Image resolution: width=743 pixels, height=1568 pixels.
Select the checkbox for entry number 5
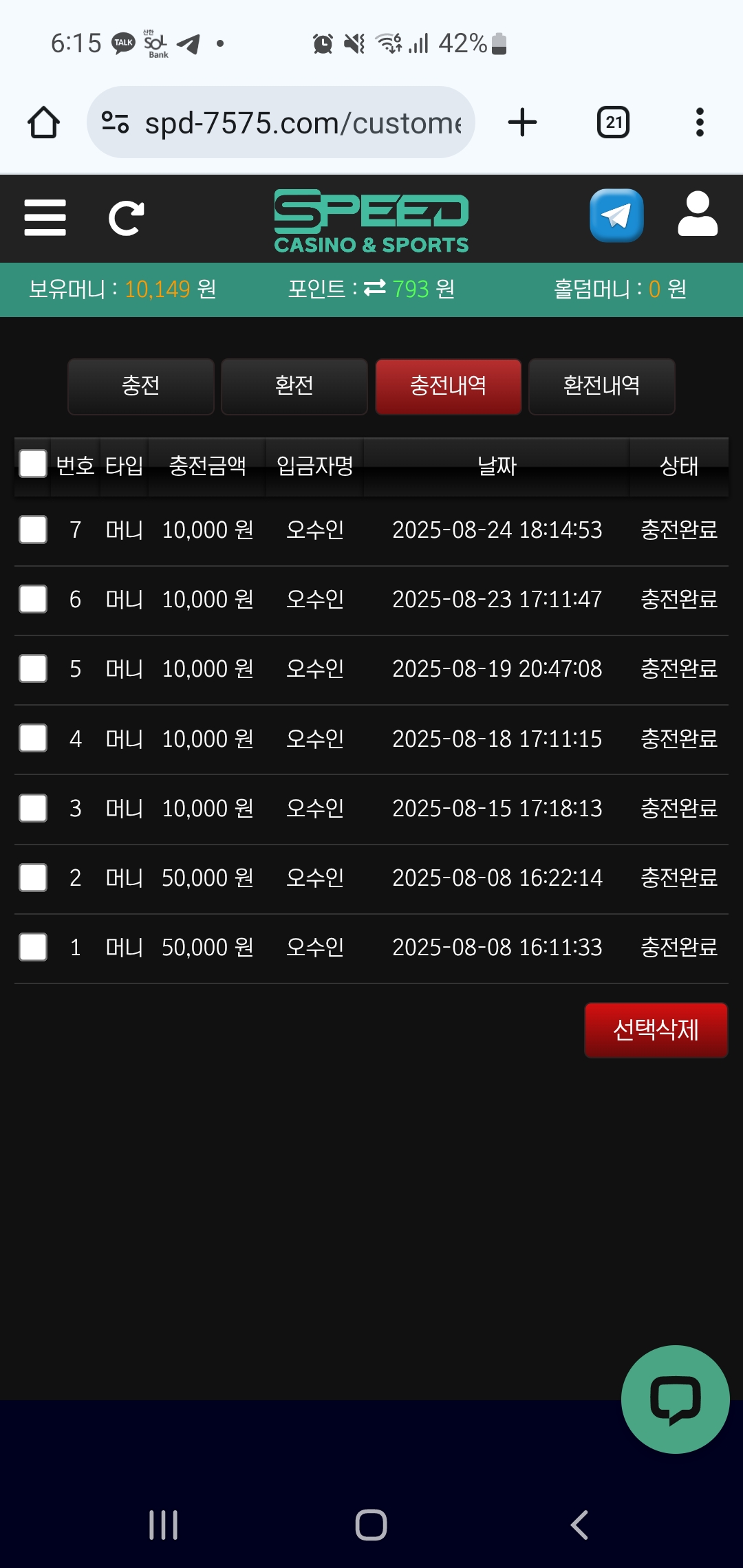coord(33,668)
